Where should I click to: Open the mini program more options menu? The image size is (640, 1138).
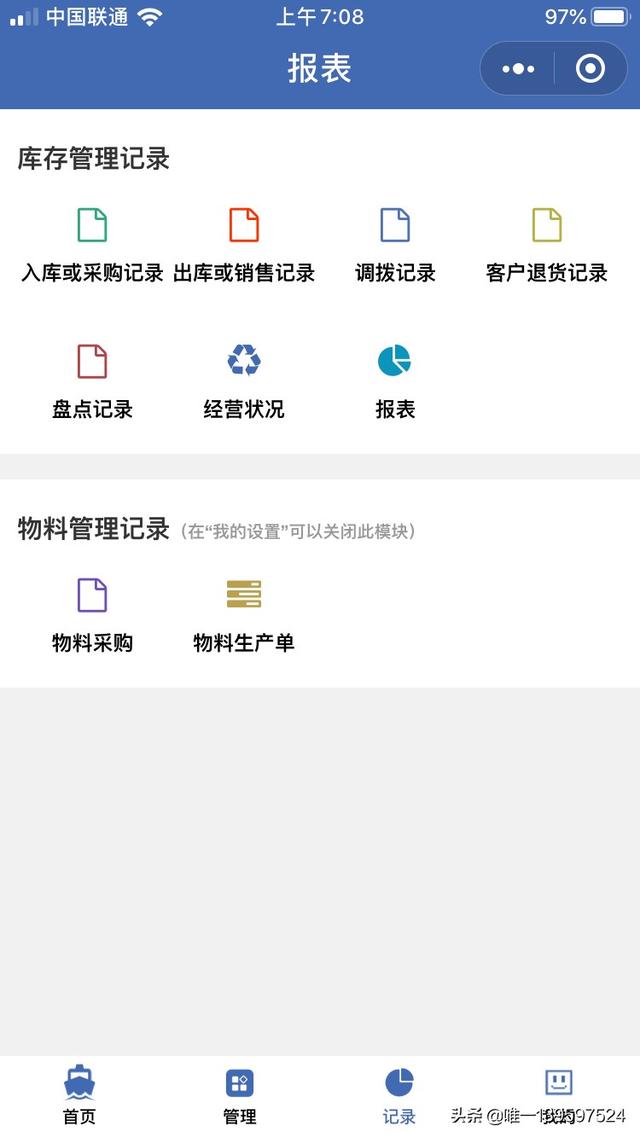[x=518, y=69]
